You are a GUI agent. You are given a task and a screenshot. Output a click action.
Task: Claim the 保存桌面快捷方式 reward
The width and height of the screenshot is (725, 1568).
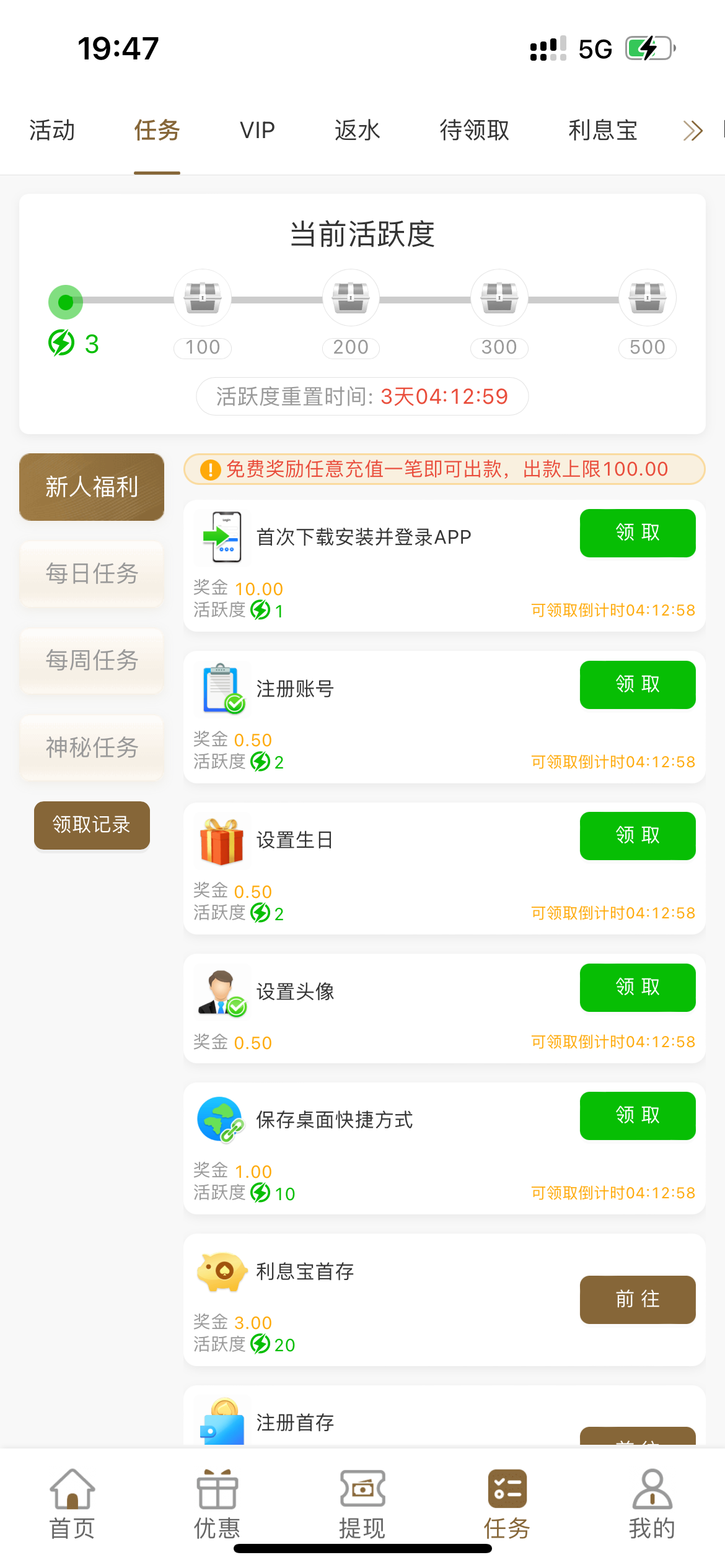click(637, 1115)
